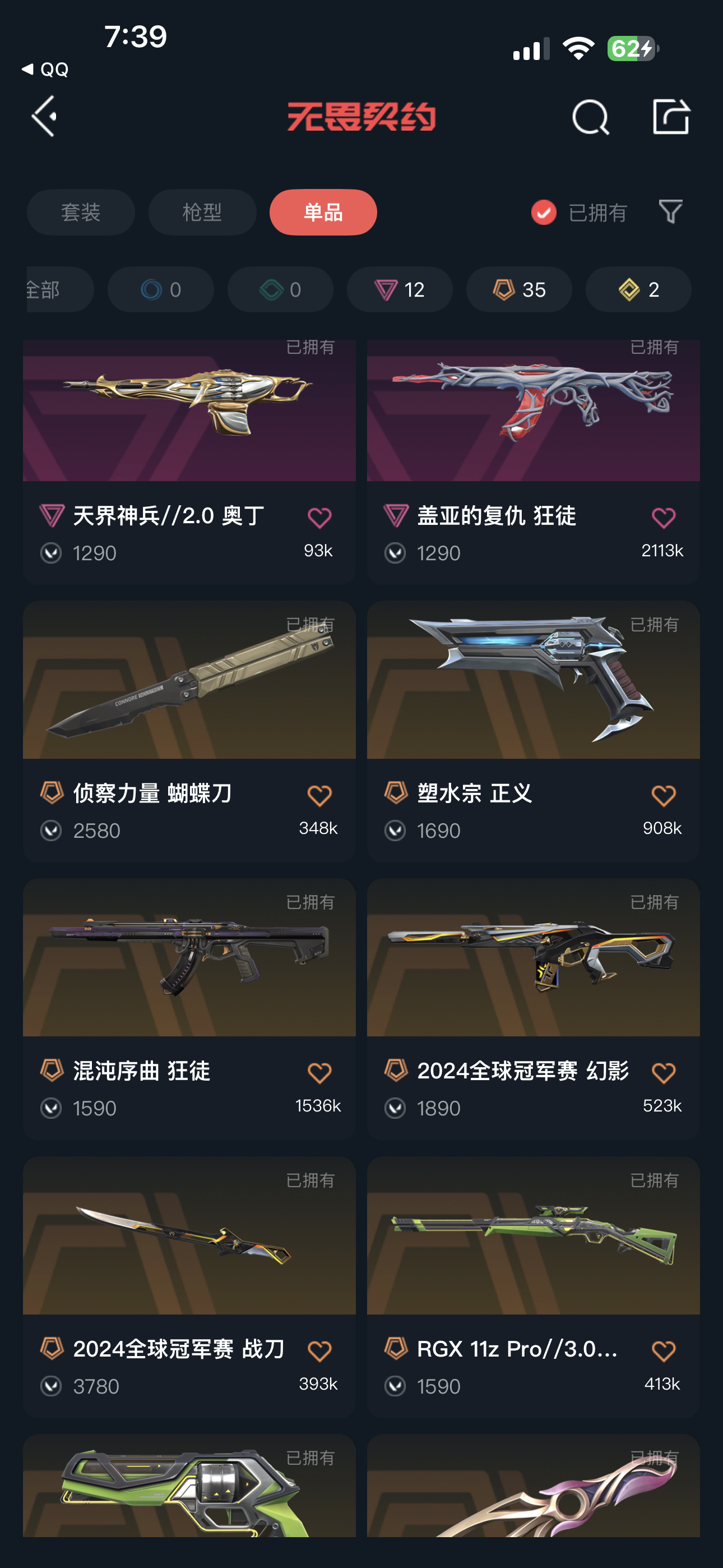The image size is (723, 1568).
Task: Select the 单品 tab
Action: tap(323, 213)
